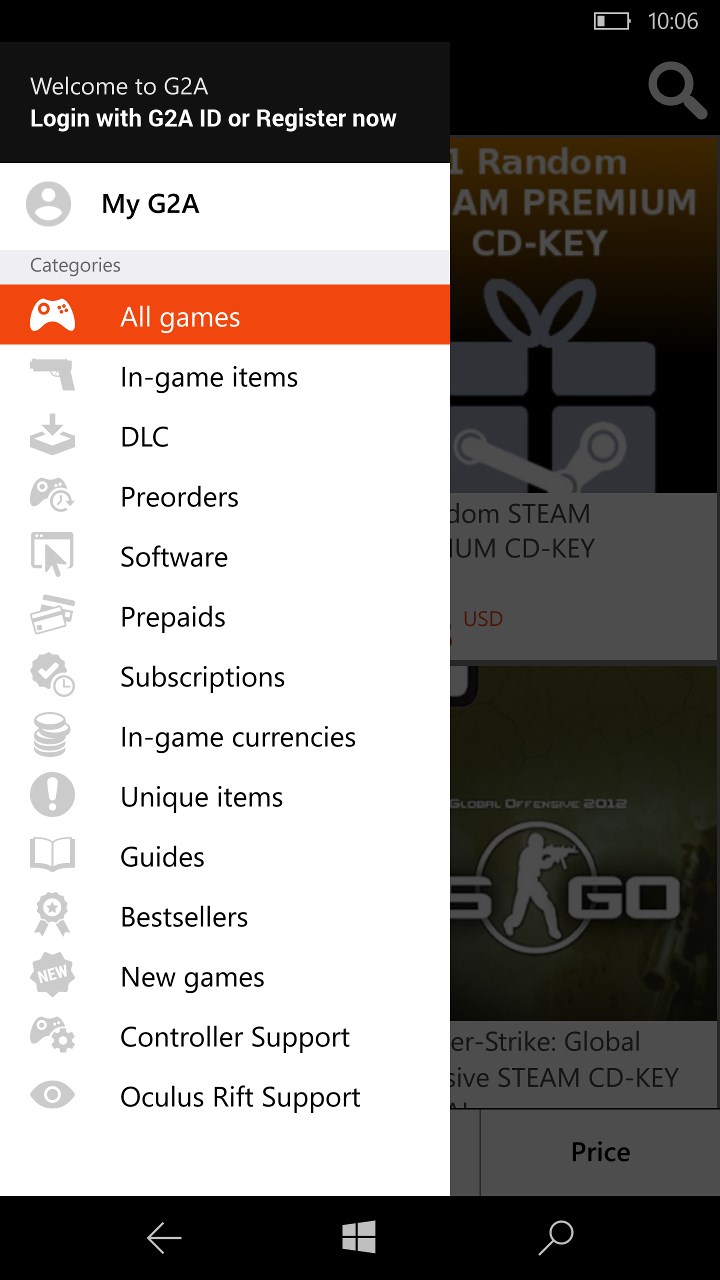The width and height of the screenshot is (720, 1280).
Task: Select Oculus Rift Support
Action: tap(240, 1097)
